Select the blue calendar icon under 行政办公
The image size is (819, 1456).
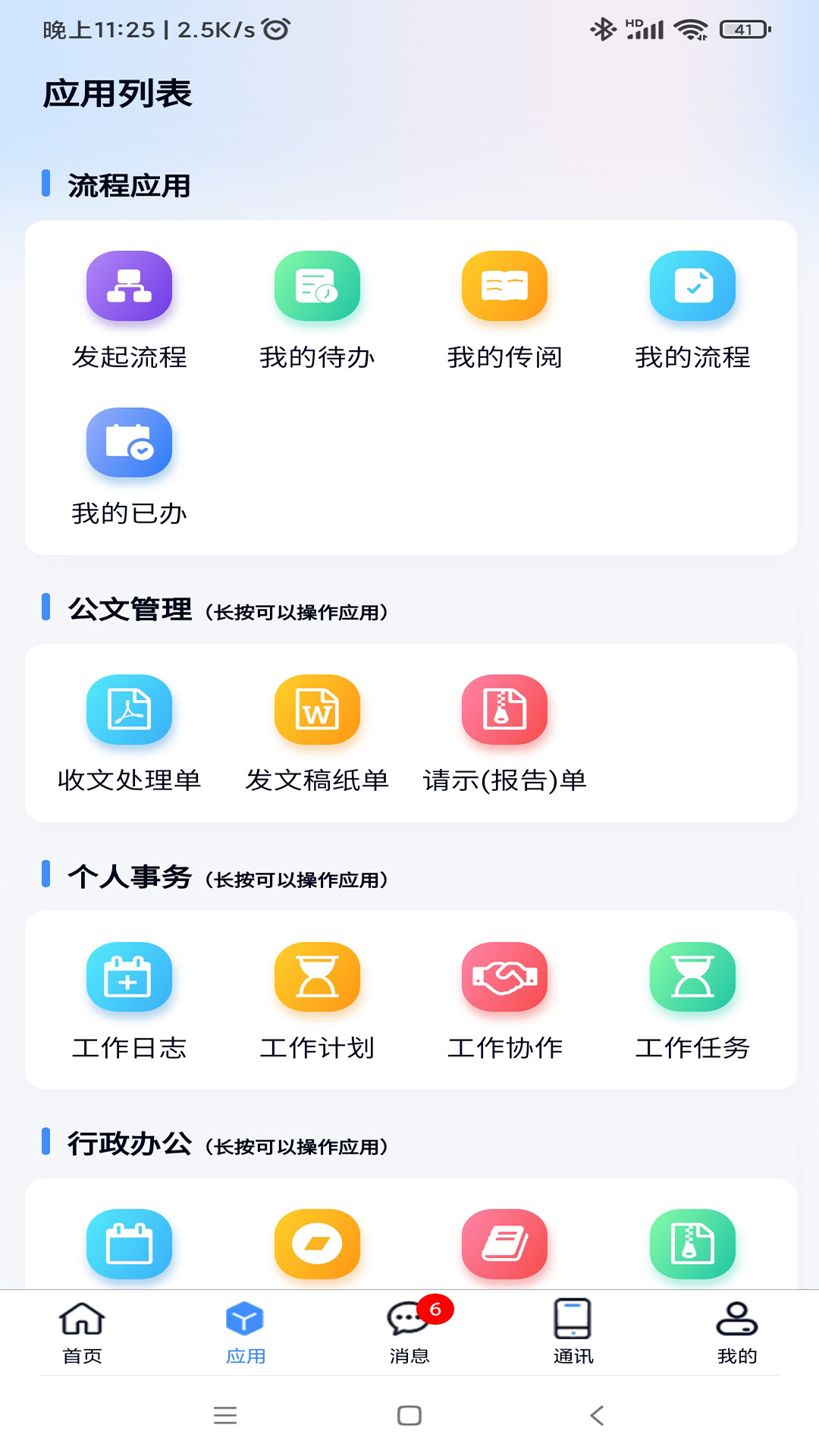(x=129, y=1244)
